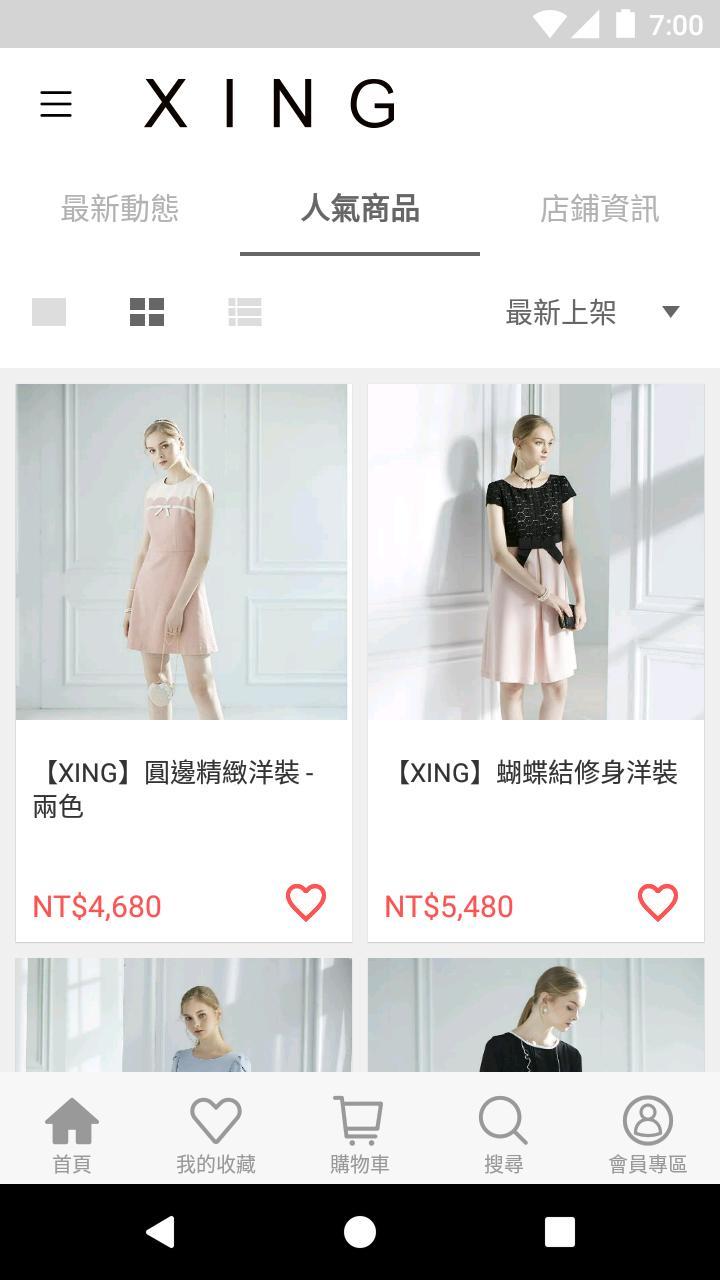Go to favorites 我的收藏
Screen dimensions: 720x1280
[x=214, y=1129]
